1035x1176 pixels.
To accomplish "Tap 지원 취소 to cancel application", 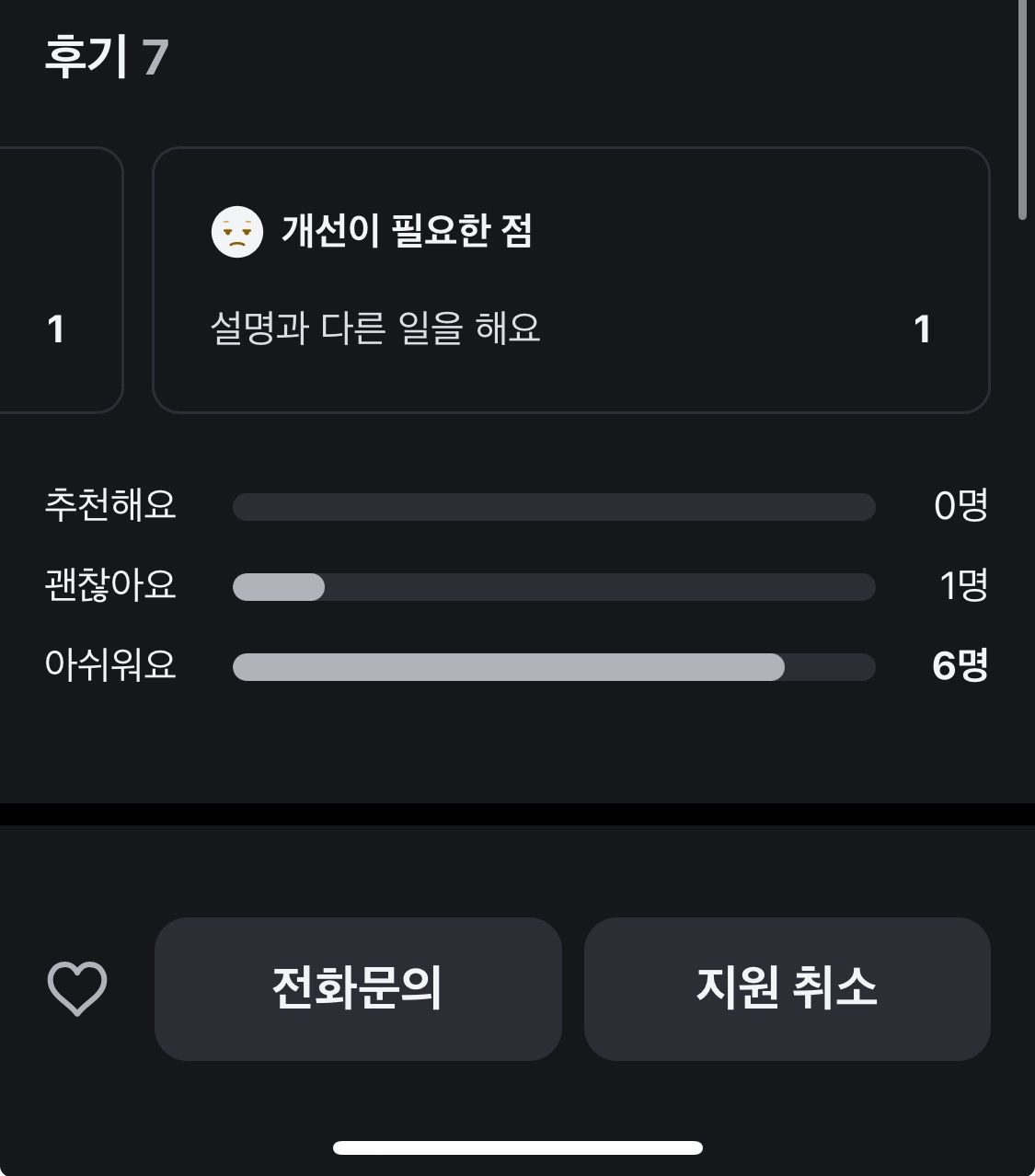I will coord(787,989).
